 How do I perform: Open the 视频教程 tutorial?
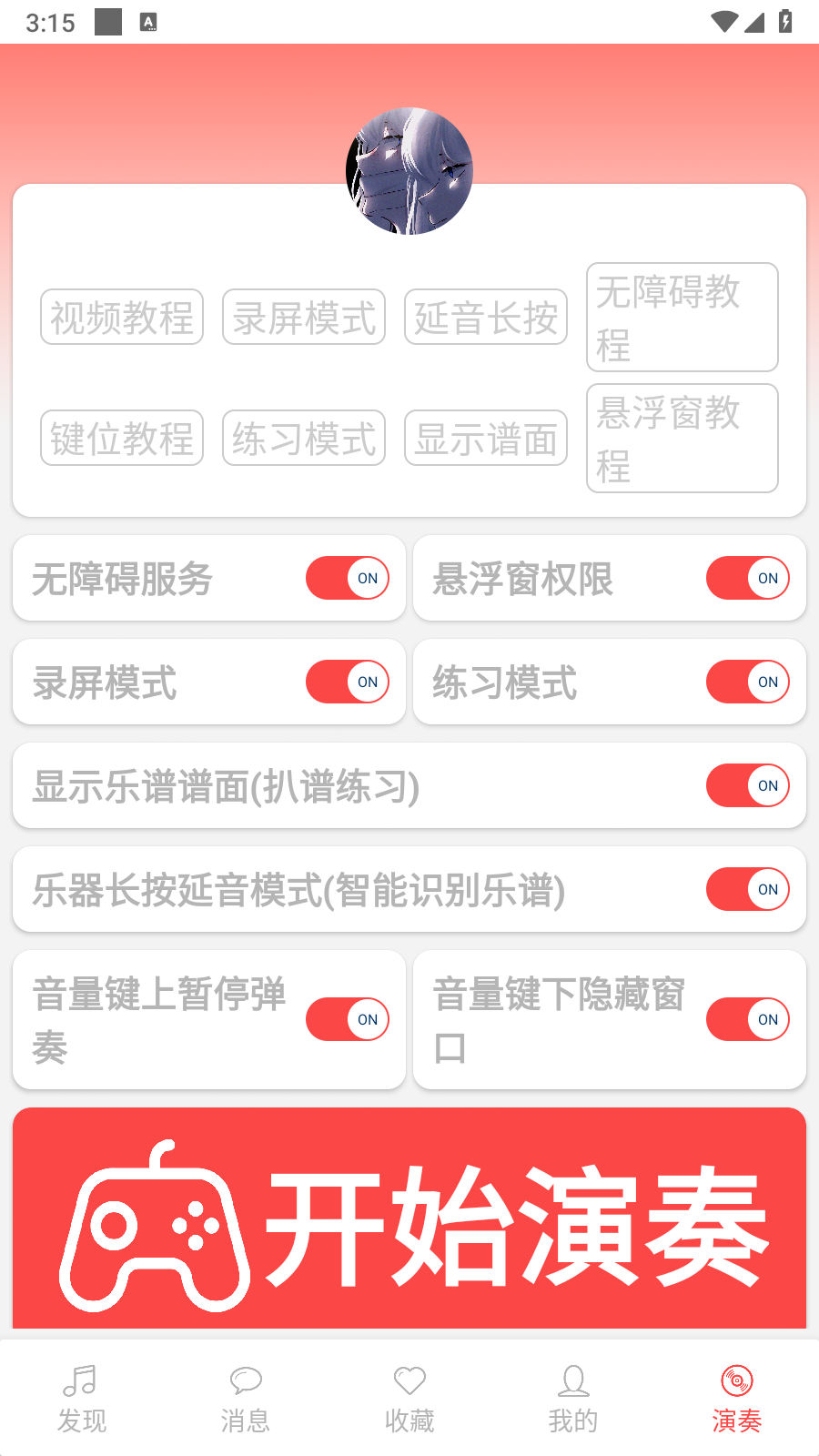[x=121, y=317]
